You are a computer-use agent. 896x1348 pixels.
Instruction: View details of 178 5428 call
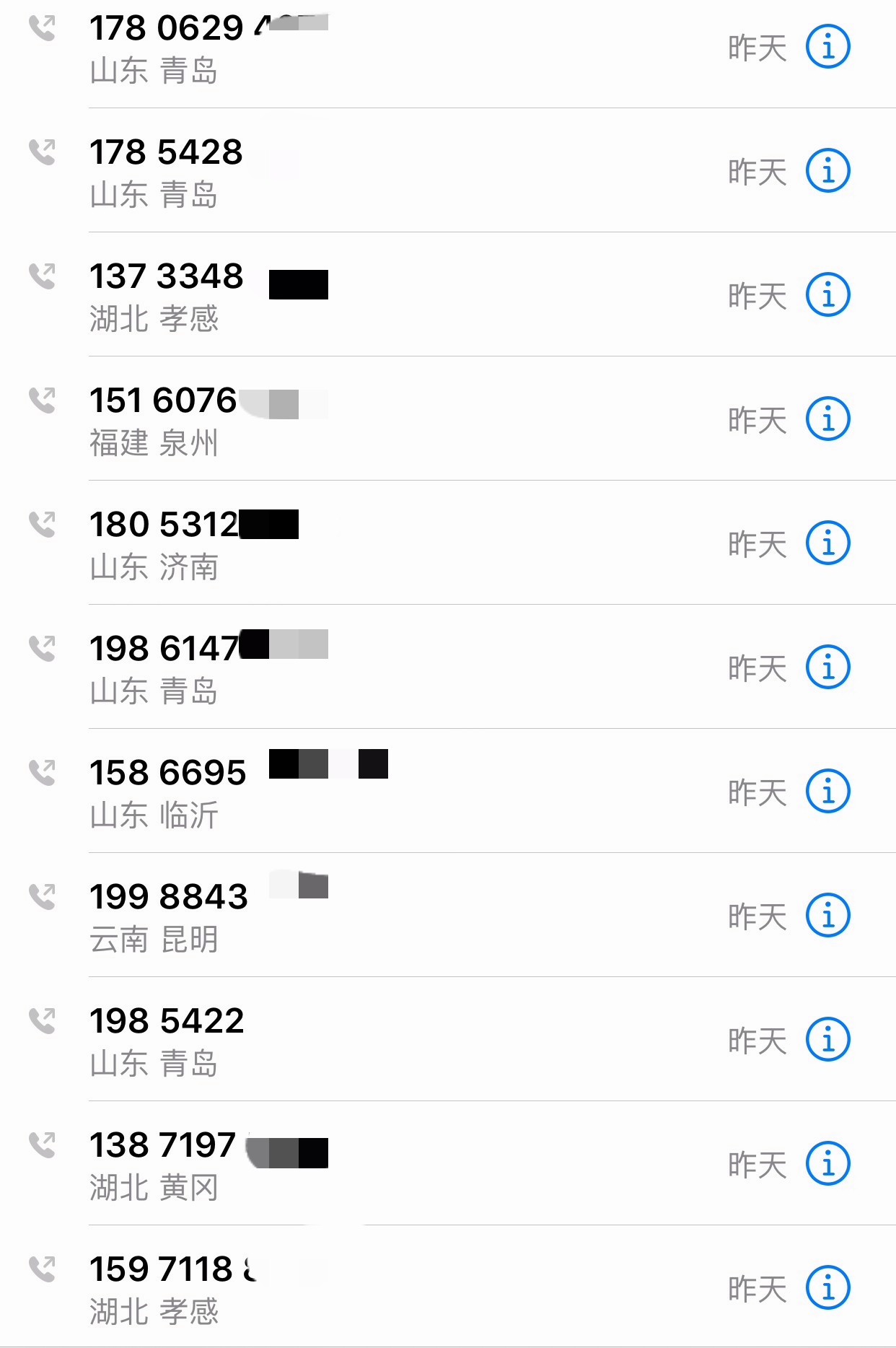pyautogui.click(x=827, y=171)
